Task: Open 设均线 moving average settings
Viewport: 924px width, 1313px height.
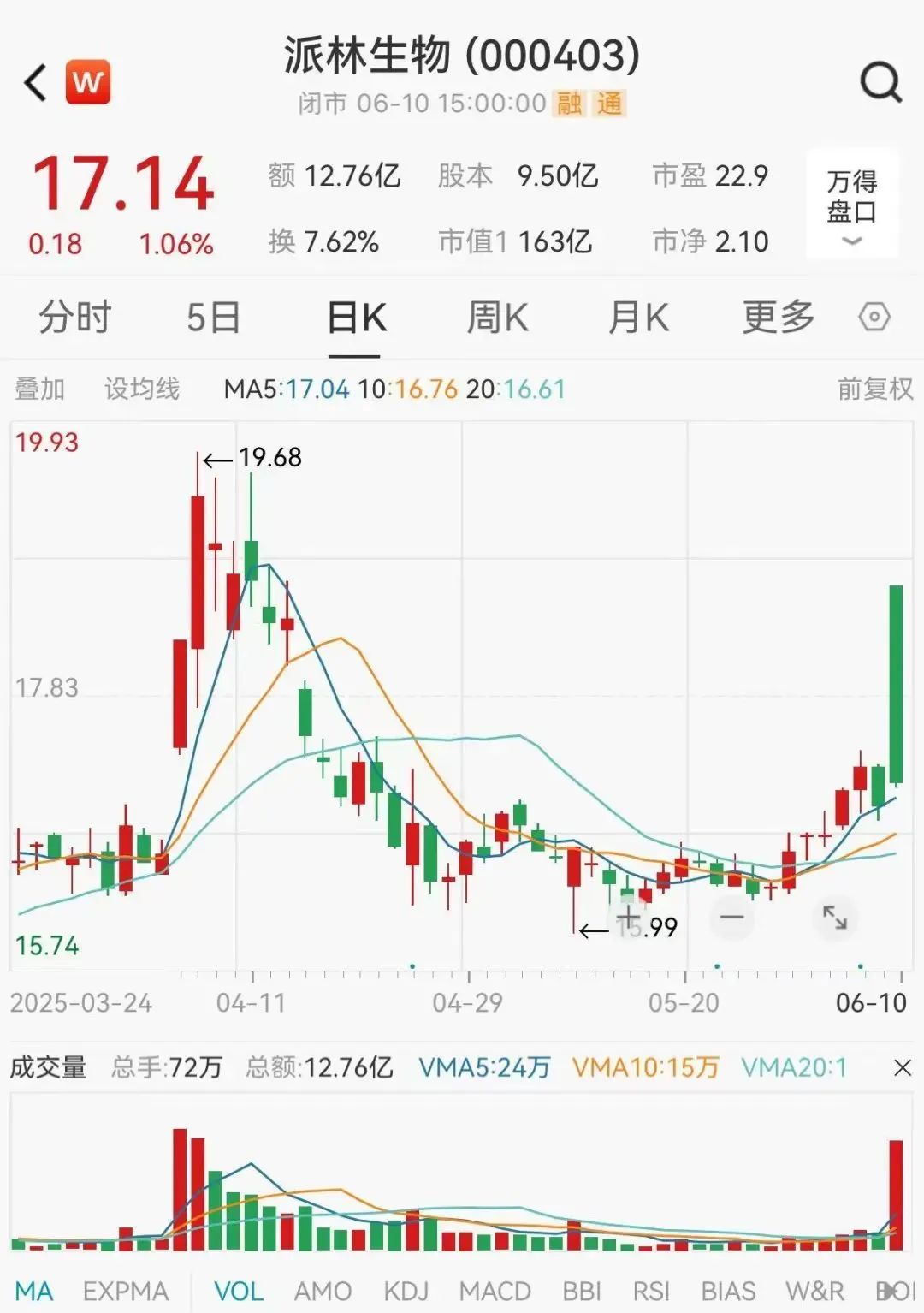Action: (x=142, y=389)
